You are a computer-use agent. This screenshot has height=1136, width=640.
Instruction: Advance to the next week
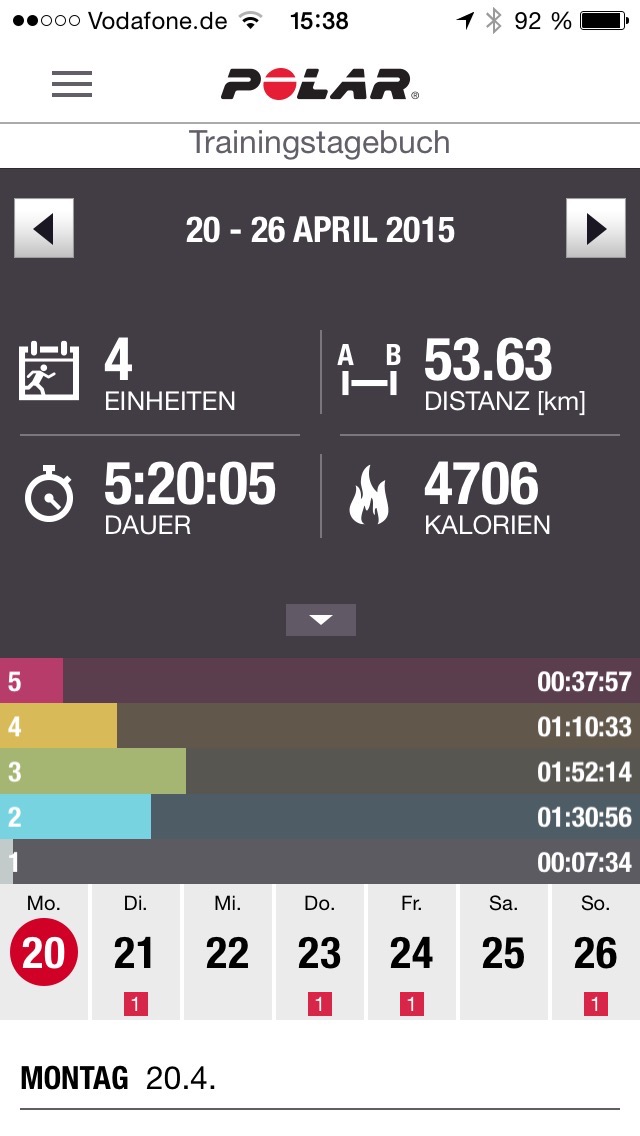(x=596, y=229)
